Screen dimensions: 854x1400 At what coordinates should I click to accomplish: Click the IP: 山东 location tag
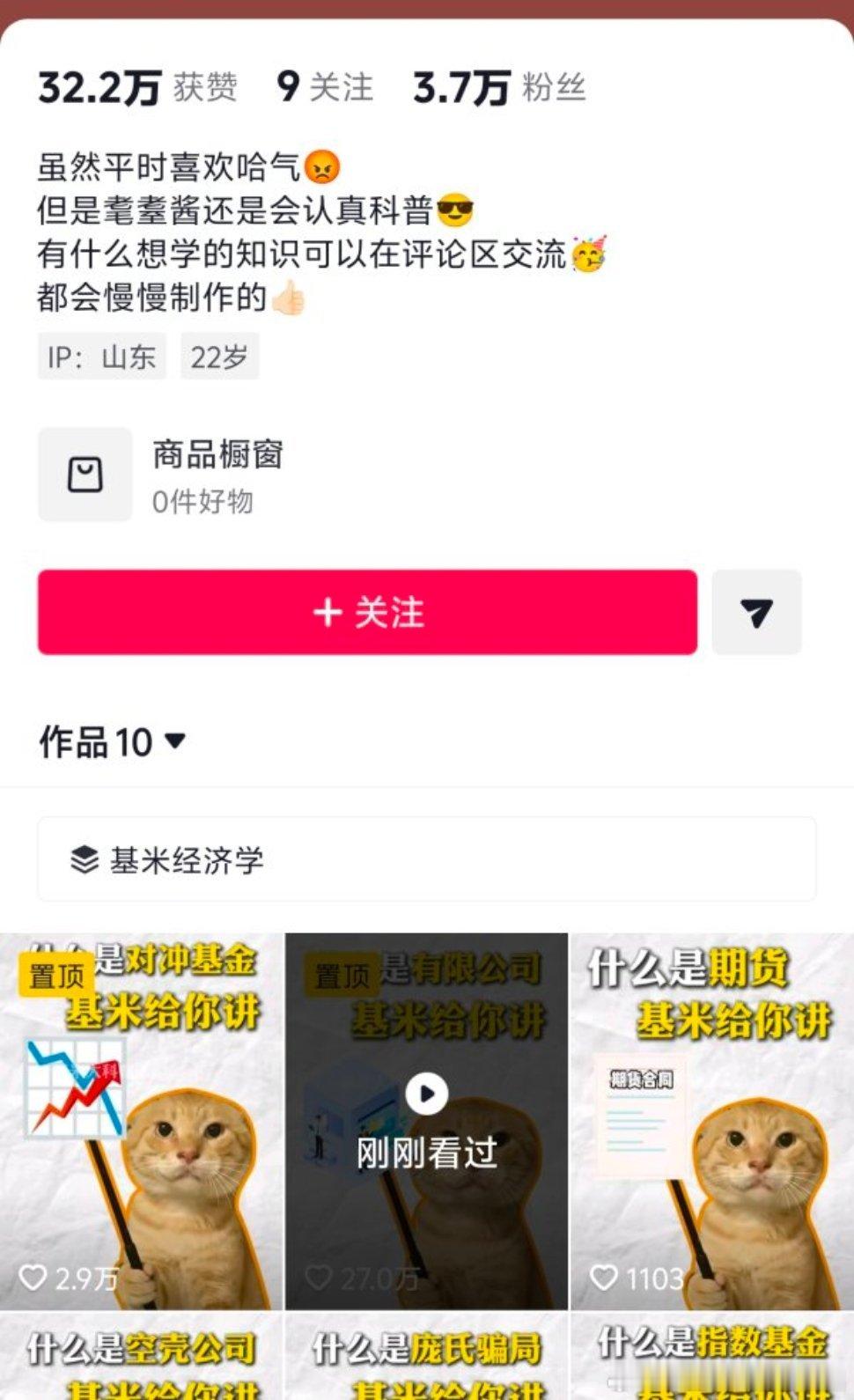tap(101, 357)
